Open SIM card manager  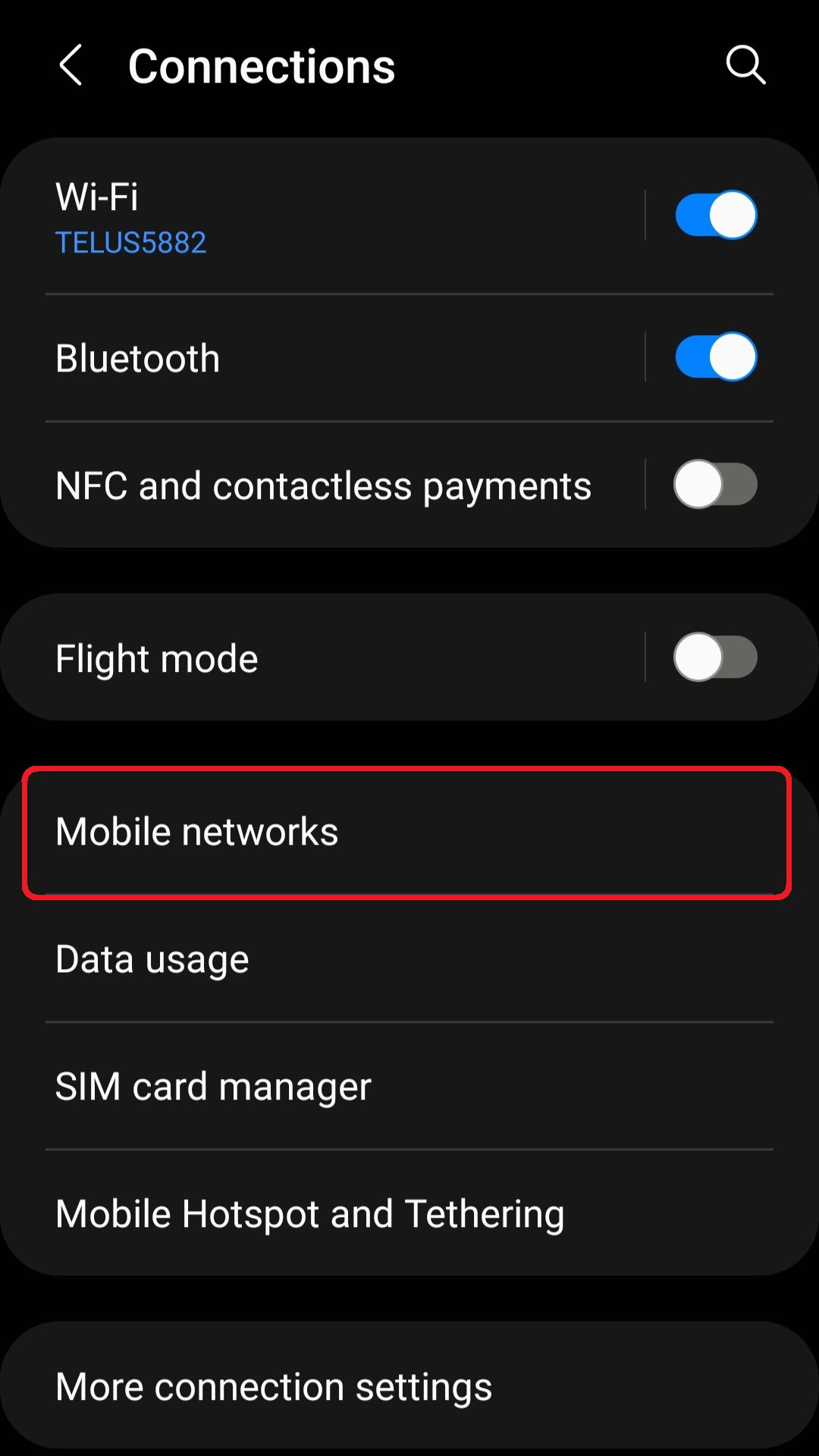click(x=409, y=1086)
